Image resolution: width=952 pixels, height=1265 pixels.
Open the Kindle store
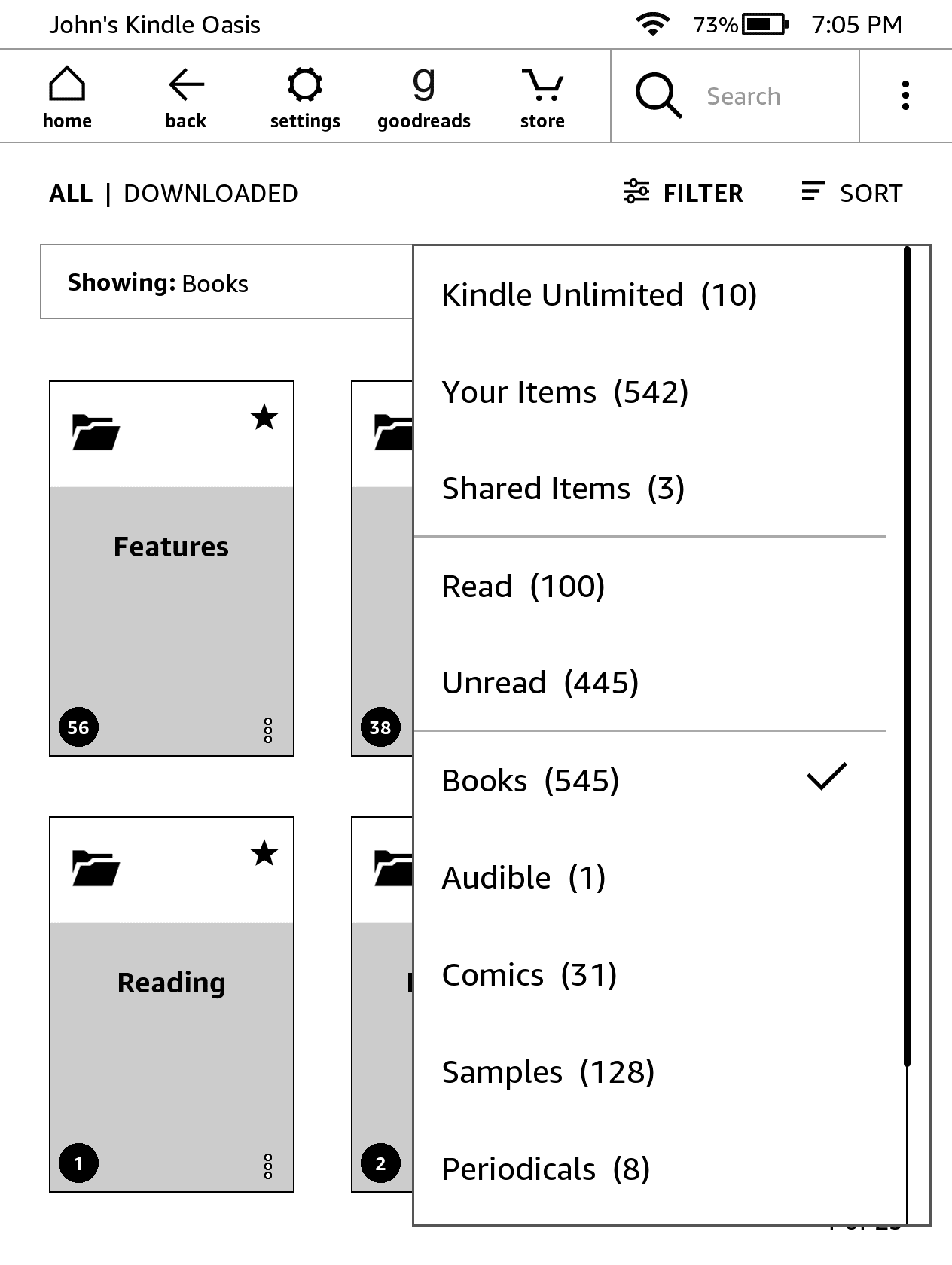542,96
